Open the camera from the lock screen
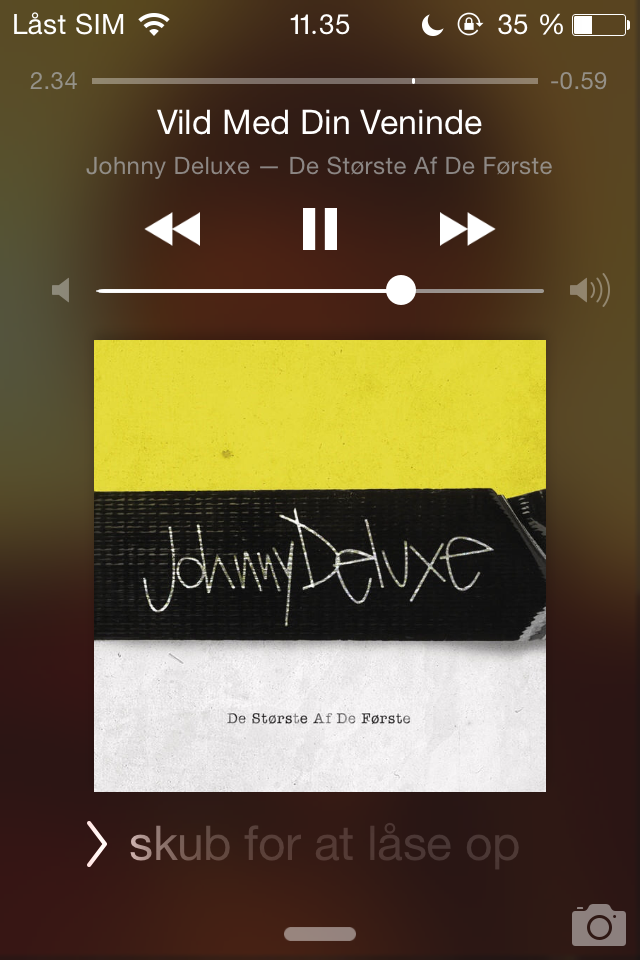The height and width of the screenshot is (960, 640). pos(598,925)
